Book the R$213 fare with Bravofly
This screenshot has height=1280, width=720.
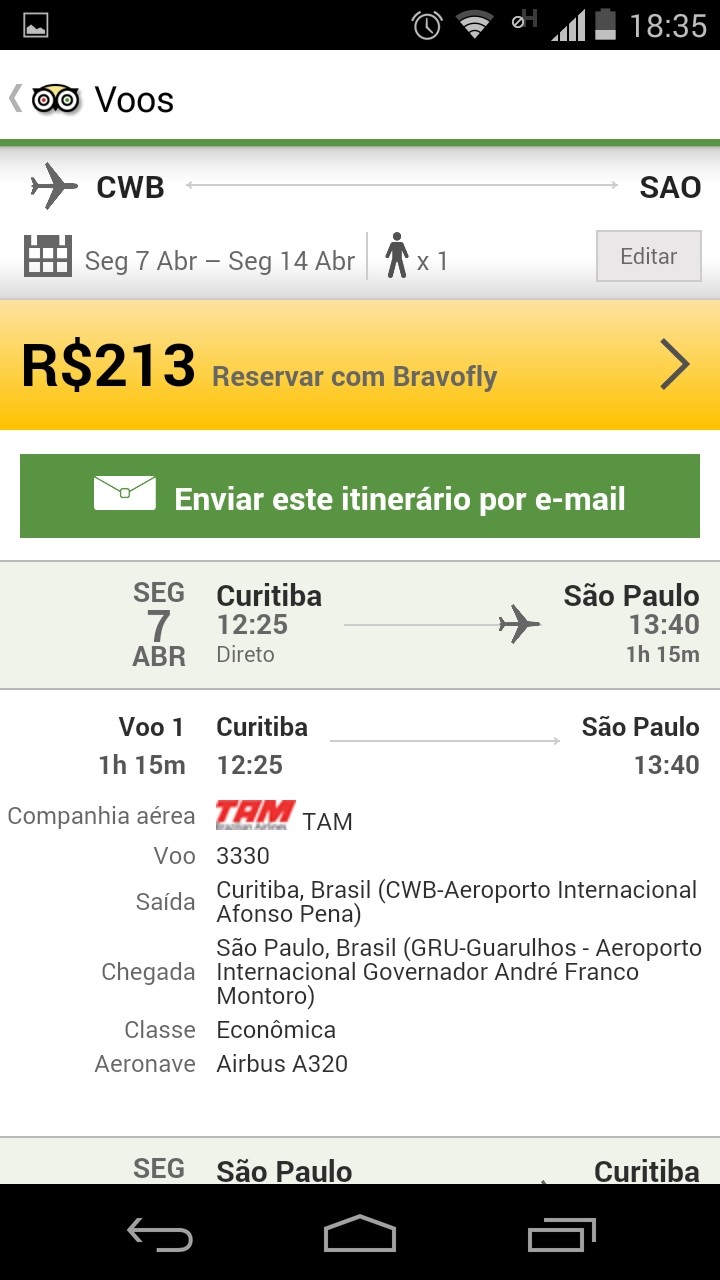[x=360, y=366]
